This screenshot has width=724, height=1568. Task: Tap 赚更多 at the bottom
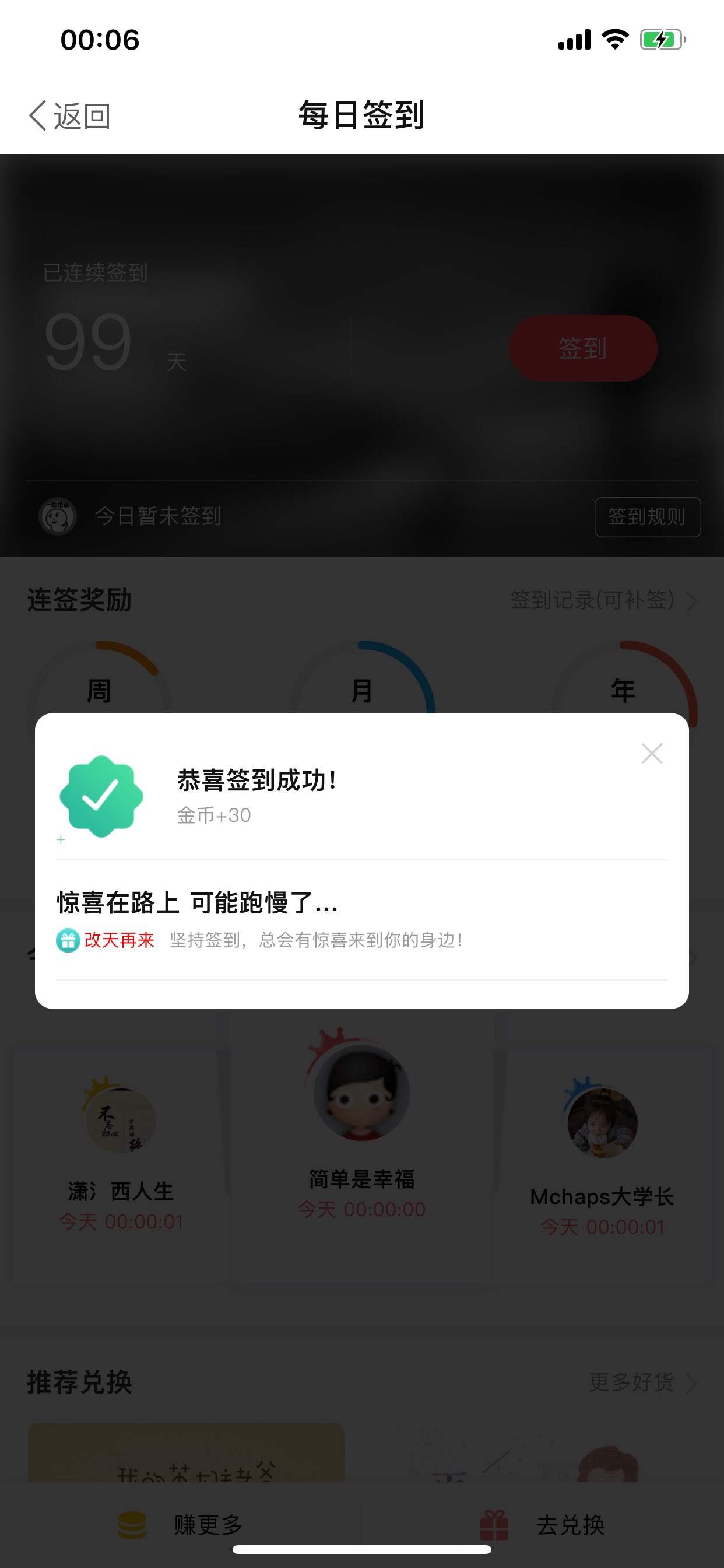[181, 1525]
